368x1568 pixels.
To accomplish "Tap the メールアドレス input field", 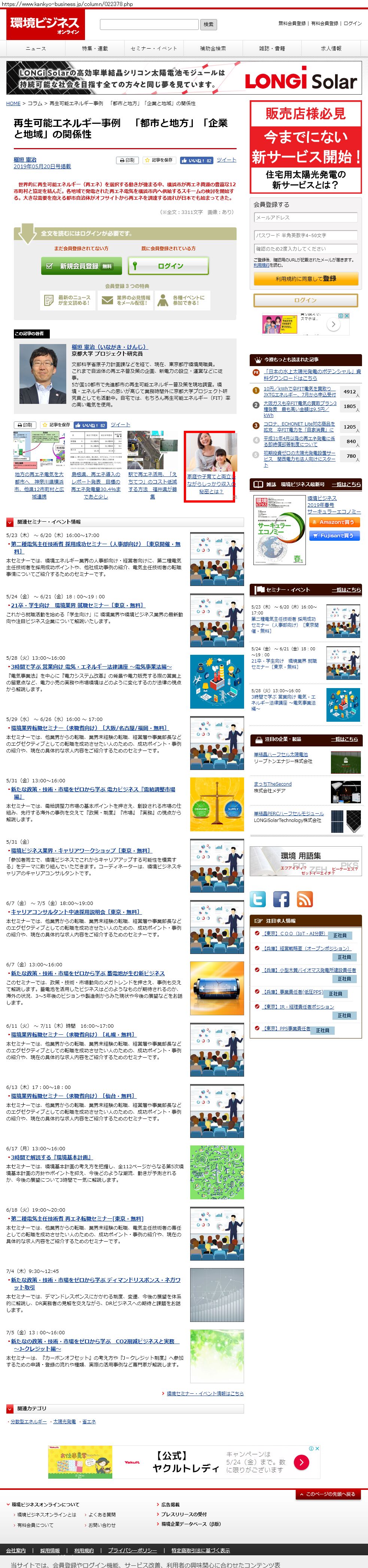I will coord(305,217).
